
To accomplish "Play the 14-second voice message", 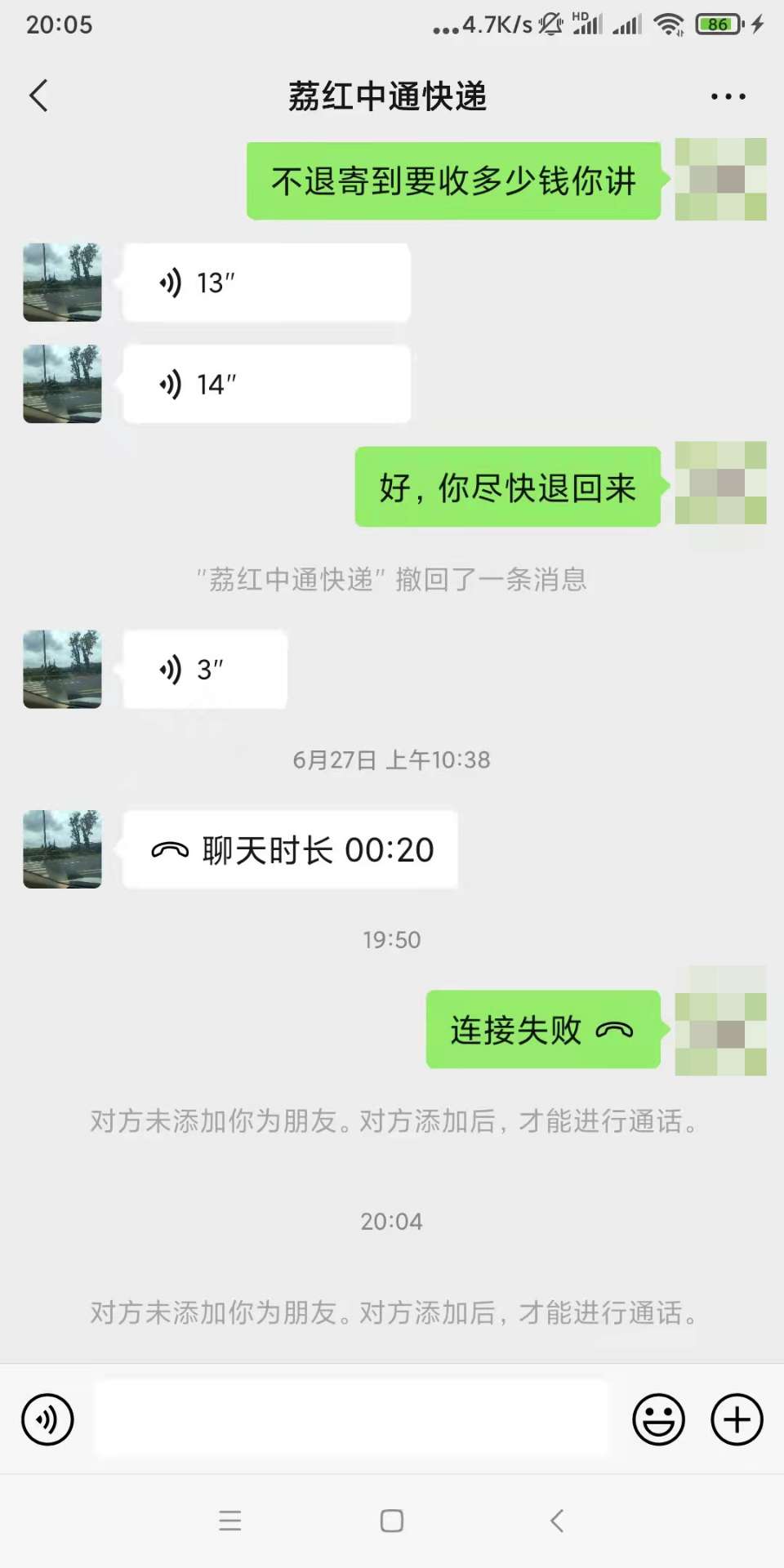I will pos(265,384).
